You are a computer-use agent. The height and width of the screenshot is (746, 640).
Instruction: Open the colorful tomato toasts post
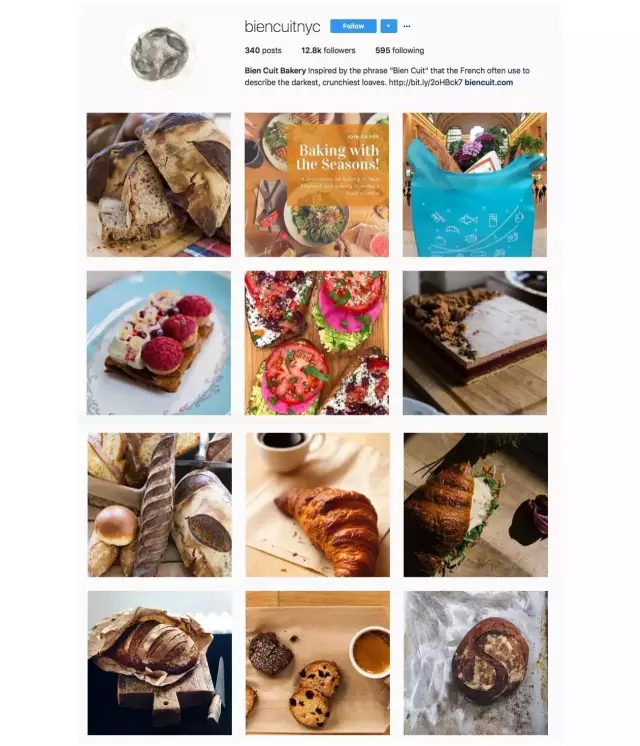pos(317,343)
